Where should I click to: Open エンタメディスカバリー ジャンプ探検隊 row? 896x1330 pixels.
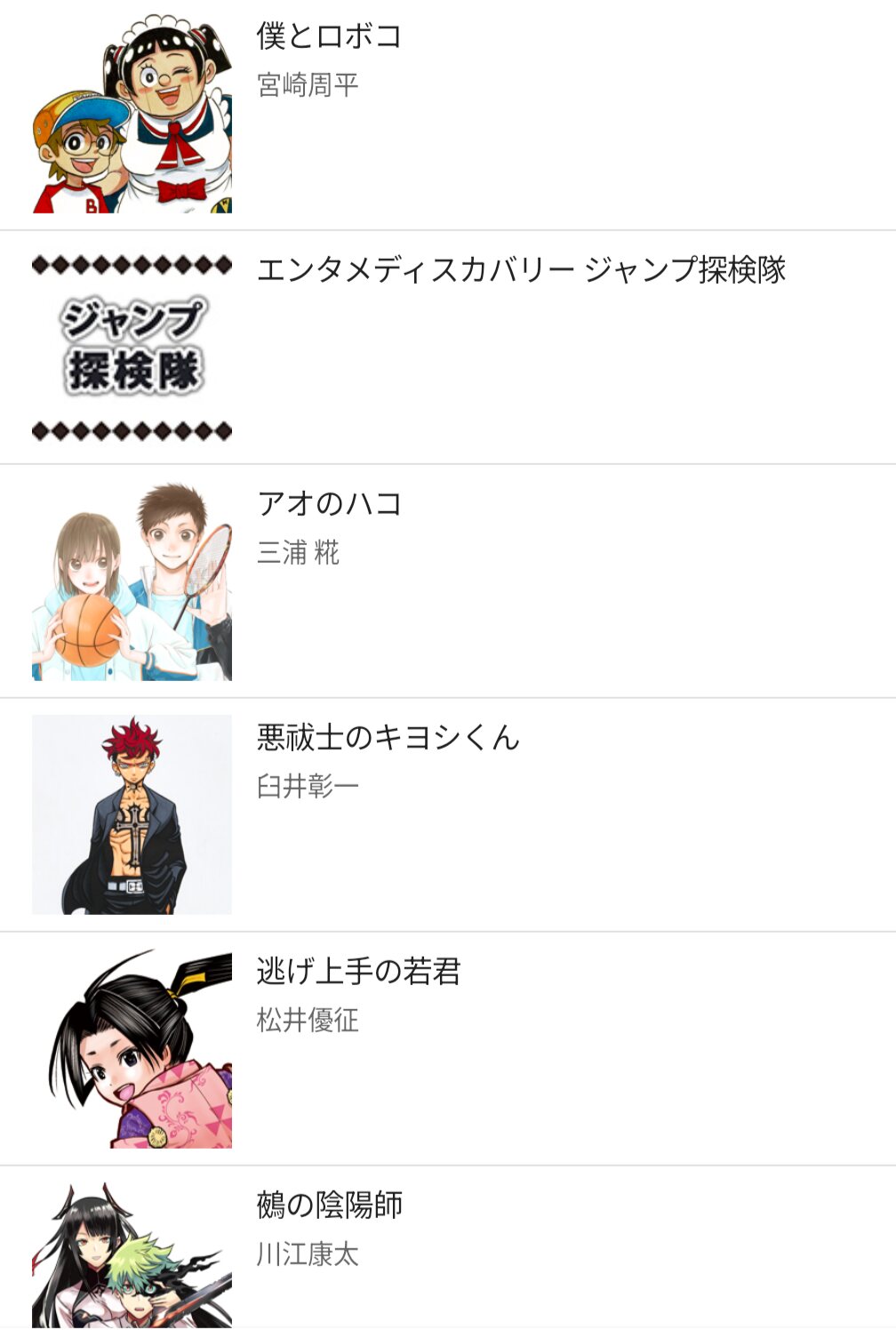[x=521, y=270]
